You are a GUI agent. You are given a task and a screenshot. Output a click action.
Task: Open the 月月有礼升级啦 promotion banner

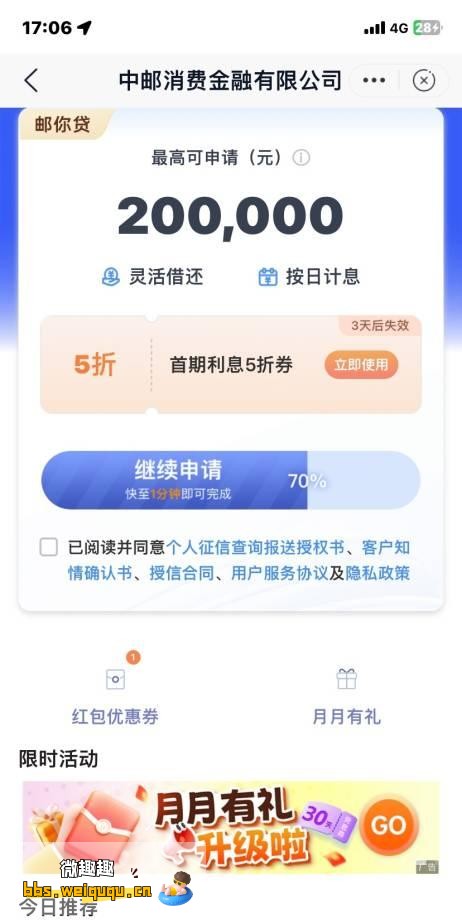(231, 827)
